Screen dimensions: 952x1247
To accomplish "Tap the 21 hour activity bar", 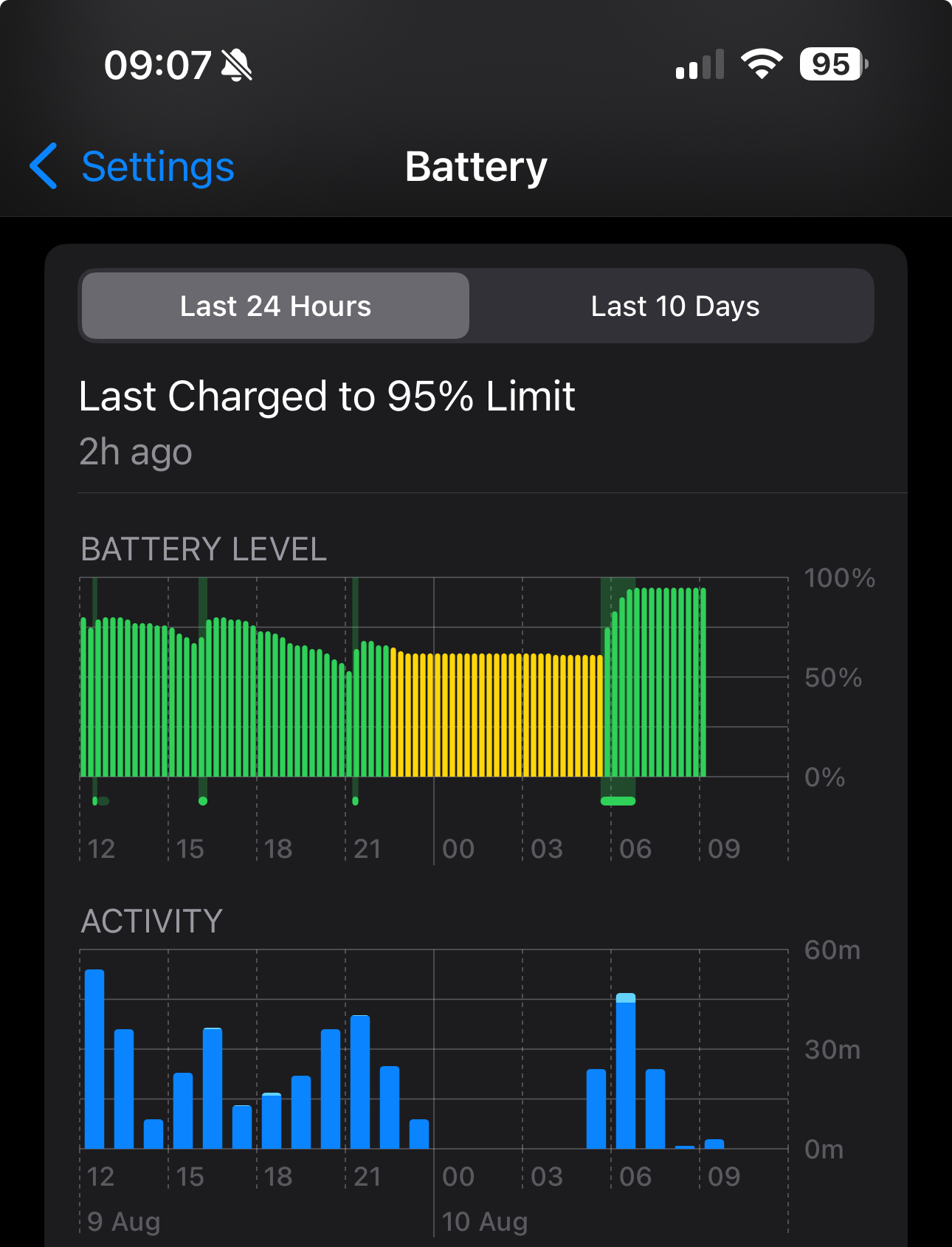I will 360,1082.
